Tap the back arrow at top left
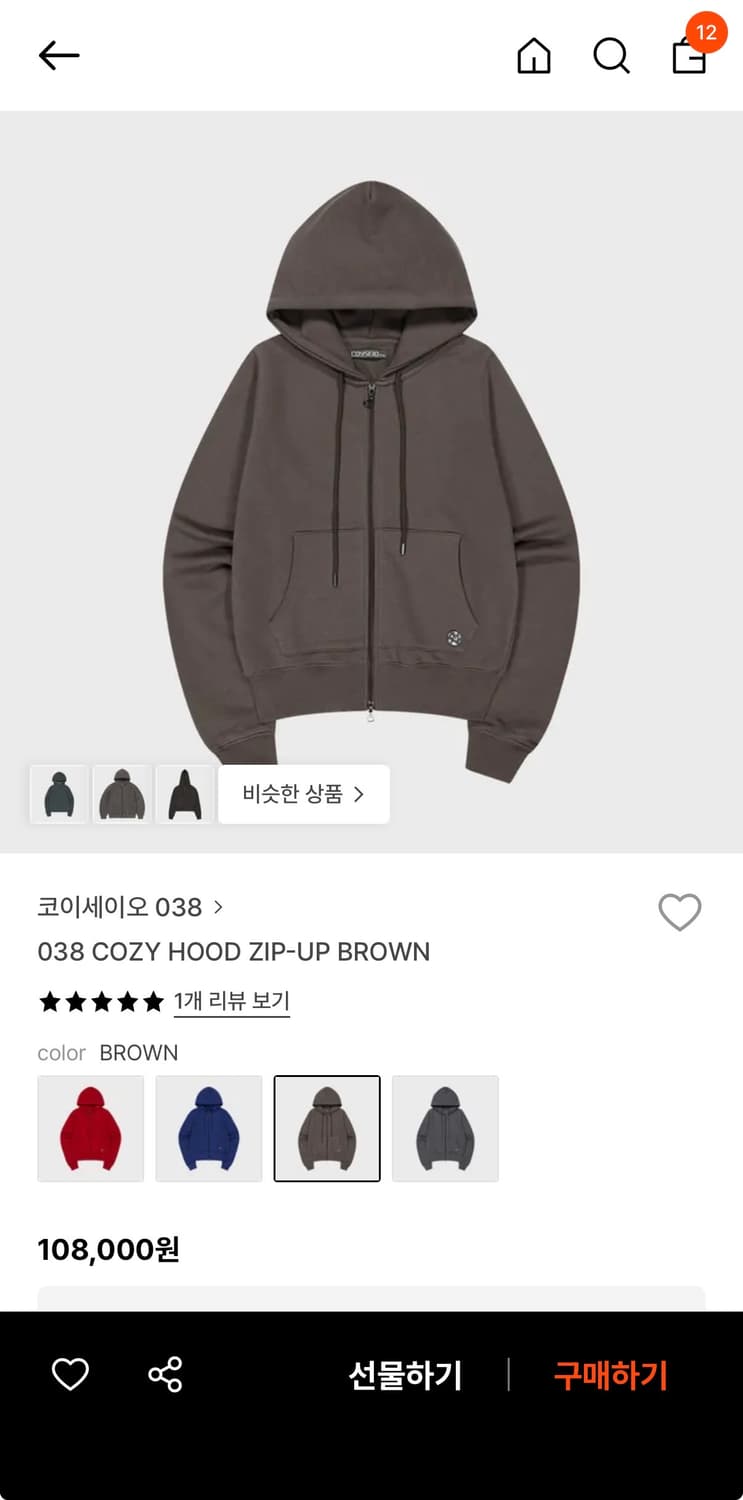The width and height of the screenshot is (743, 1500). pyautogui.click(x=58, y=56)
